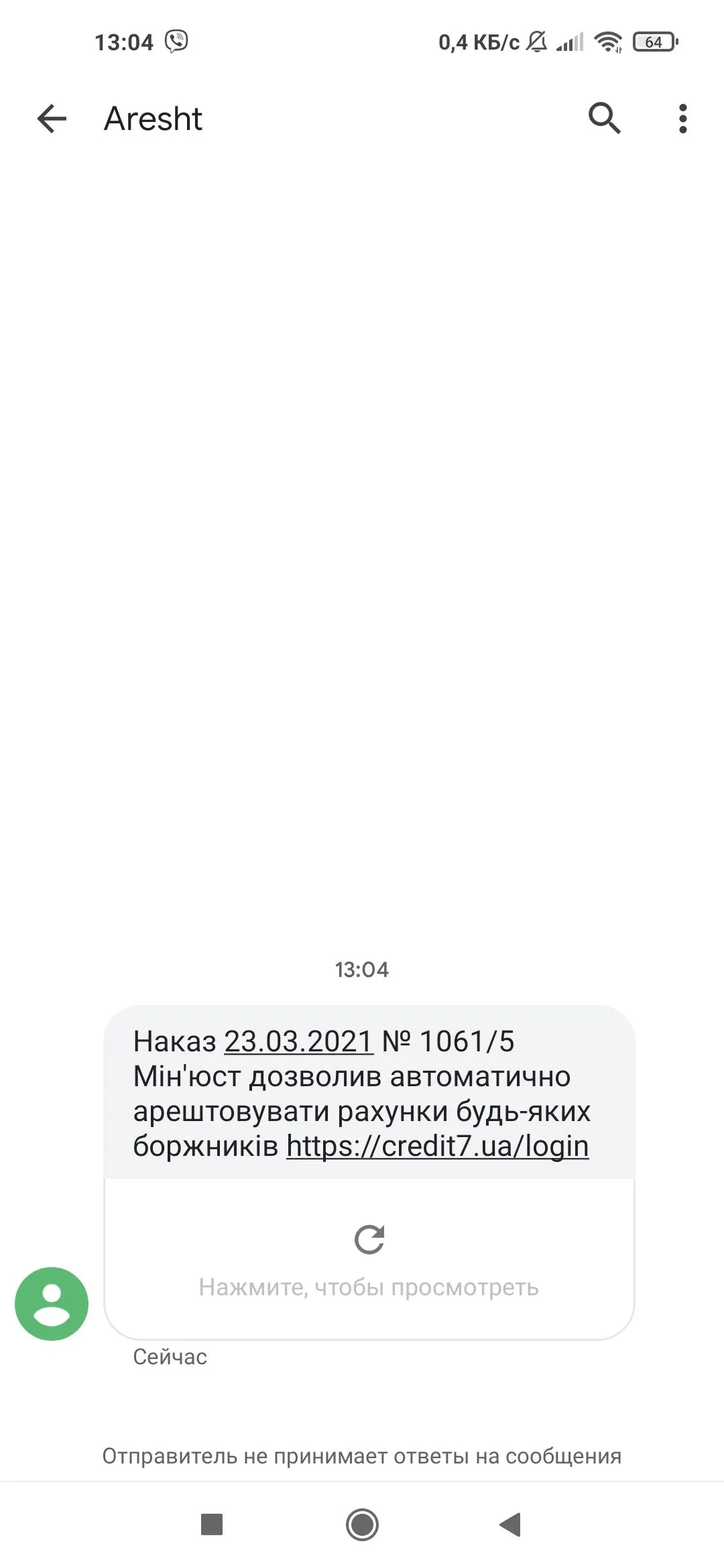This screenshot has height=1568, width=724.
Task: Open the three-dot overflow menu
Action: (682, 119)
